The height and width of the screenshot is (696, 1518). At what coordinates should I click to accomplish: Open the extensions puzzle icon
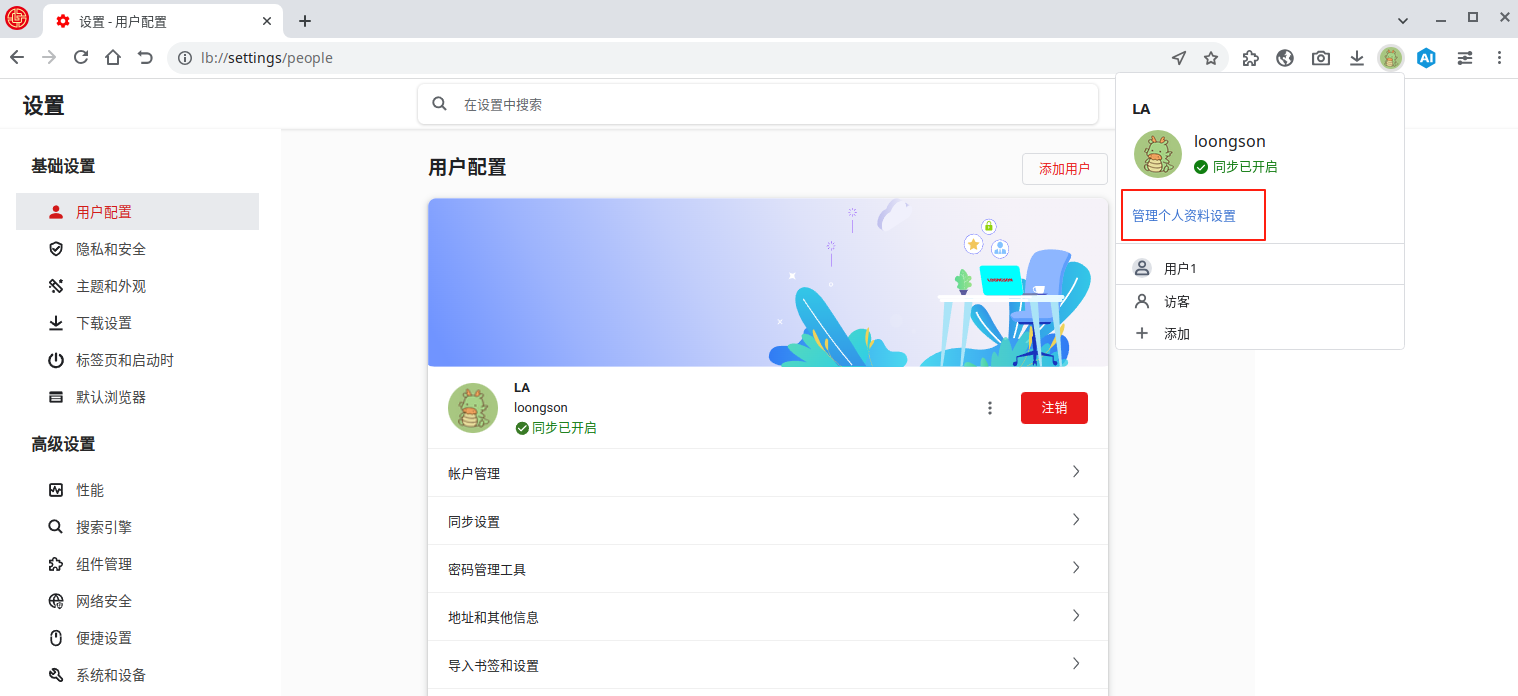click(1250, 58)
